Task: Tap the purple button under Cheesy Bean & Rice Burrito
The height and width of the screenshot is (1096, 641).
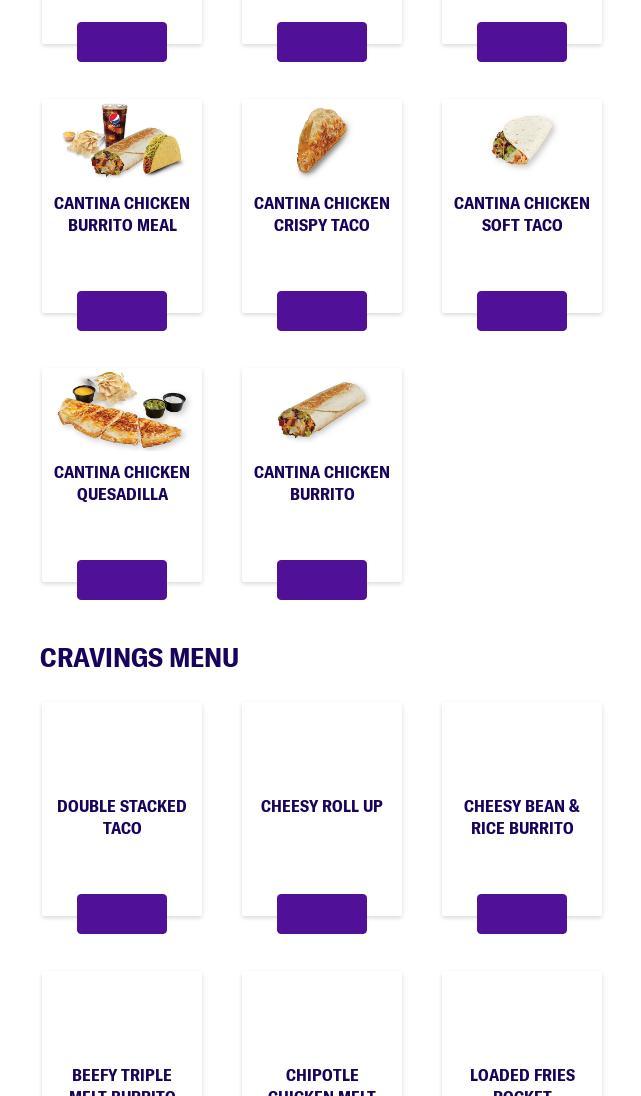Action: coord(522,914)
